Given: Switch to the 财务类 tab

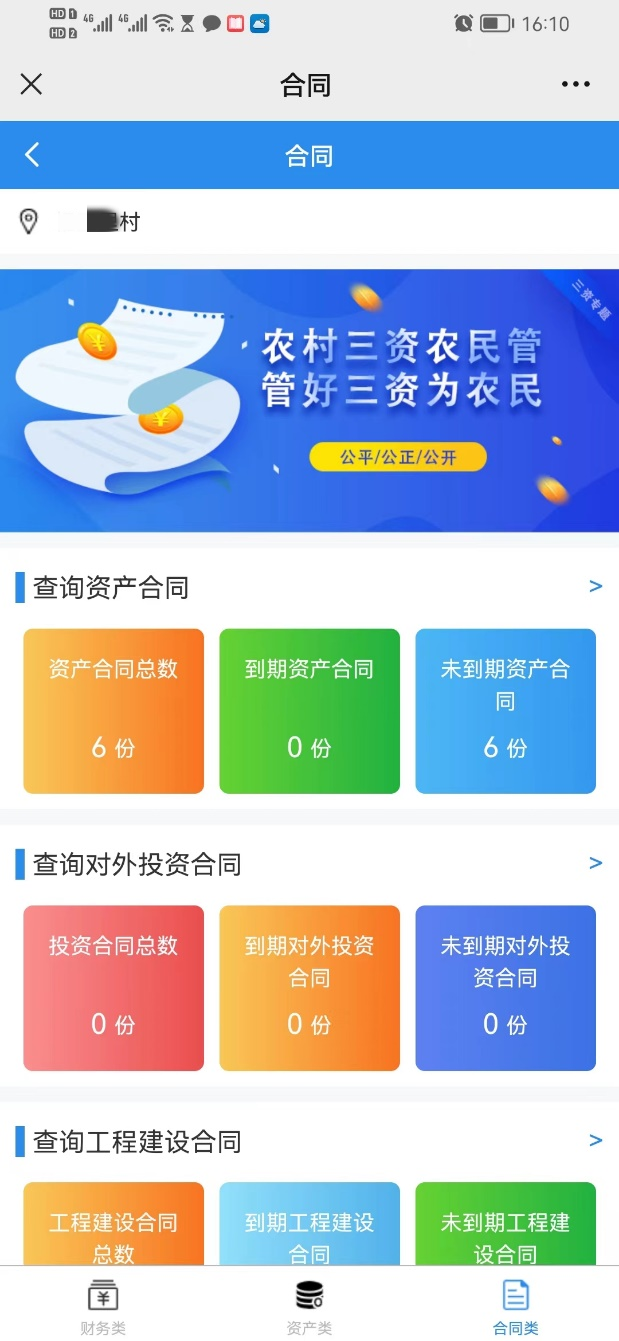Looking at the screenshot, I should (x=103, y=1306).
